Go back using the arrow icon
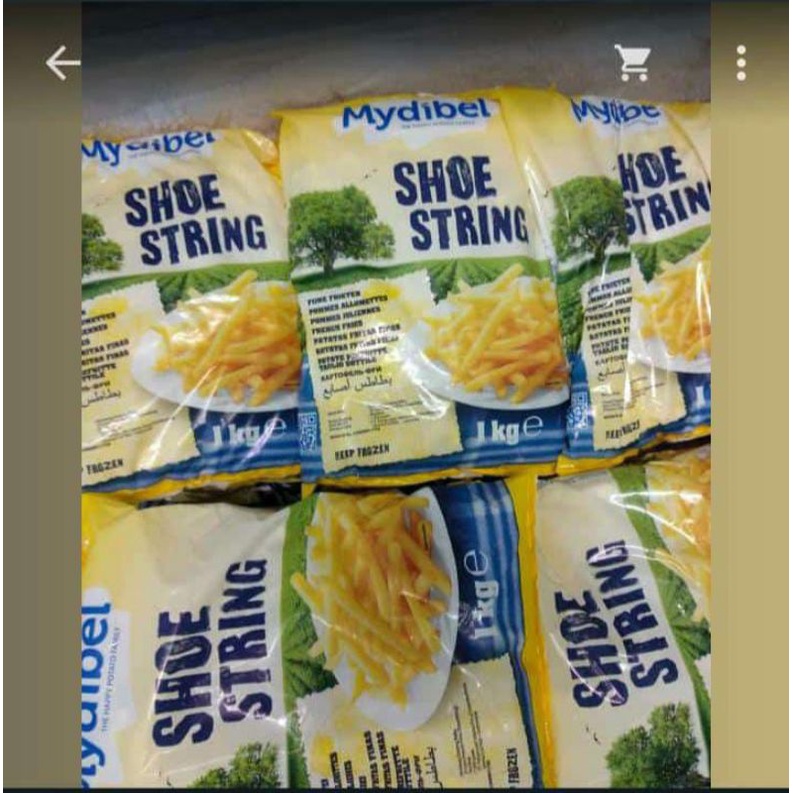Image resolution: width=793 pixels, height=793 pixels. click(x=62, y=63)
